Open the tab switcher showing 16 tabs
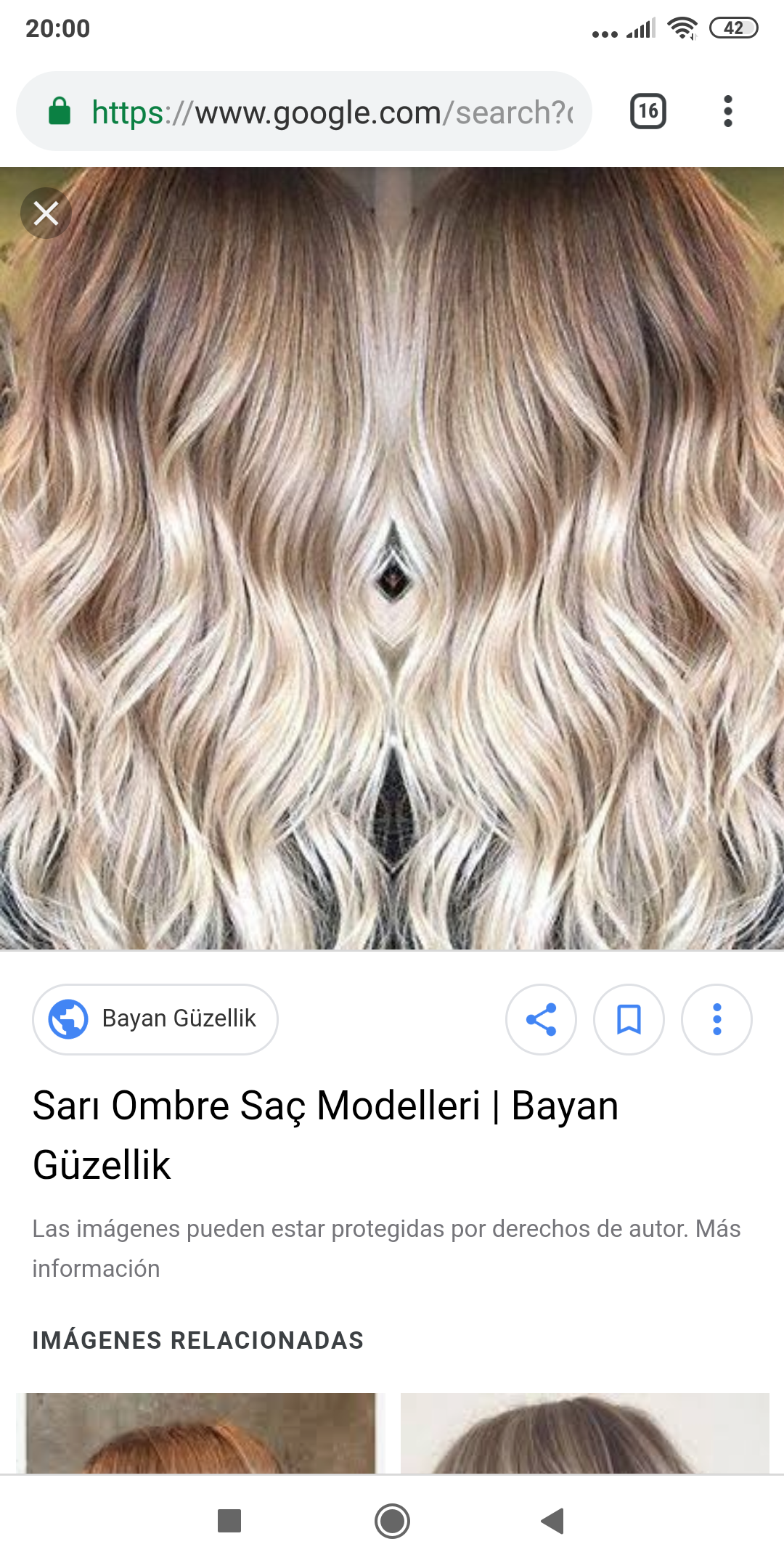 tap(648, 111)
